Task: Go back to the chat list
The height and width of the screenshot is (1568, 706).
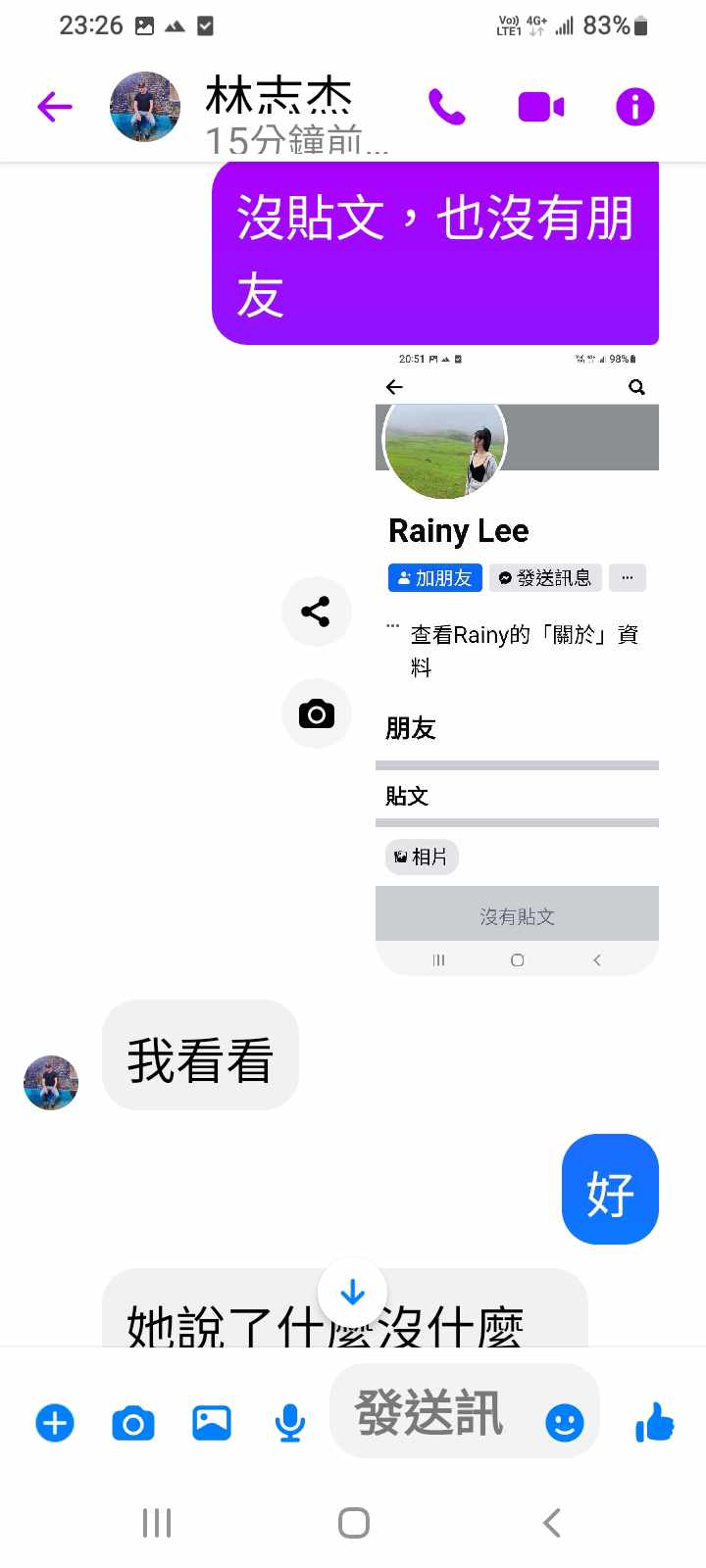Action: pyautogui.click(x=55, y=107)
